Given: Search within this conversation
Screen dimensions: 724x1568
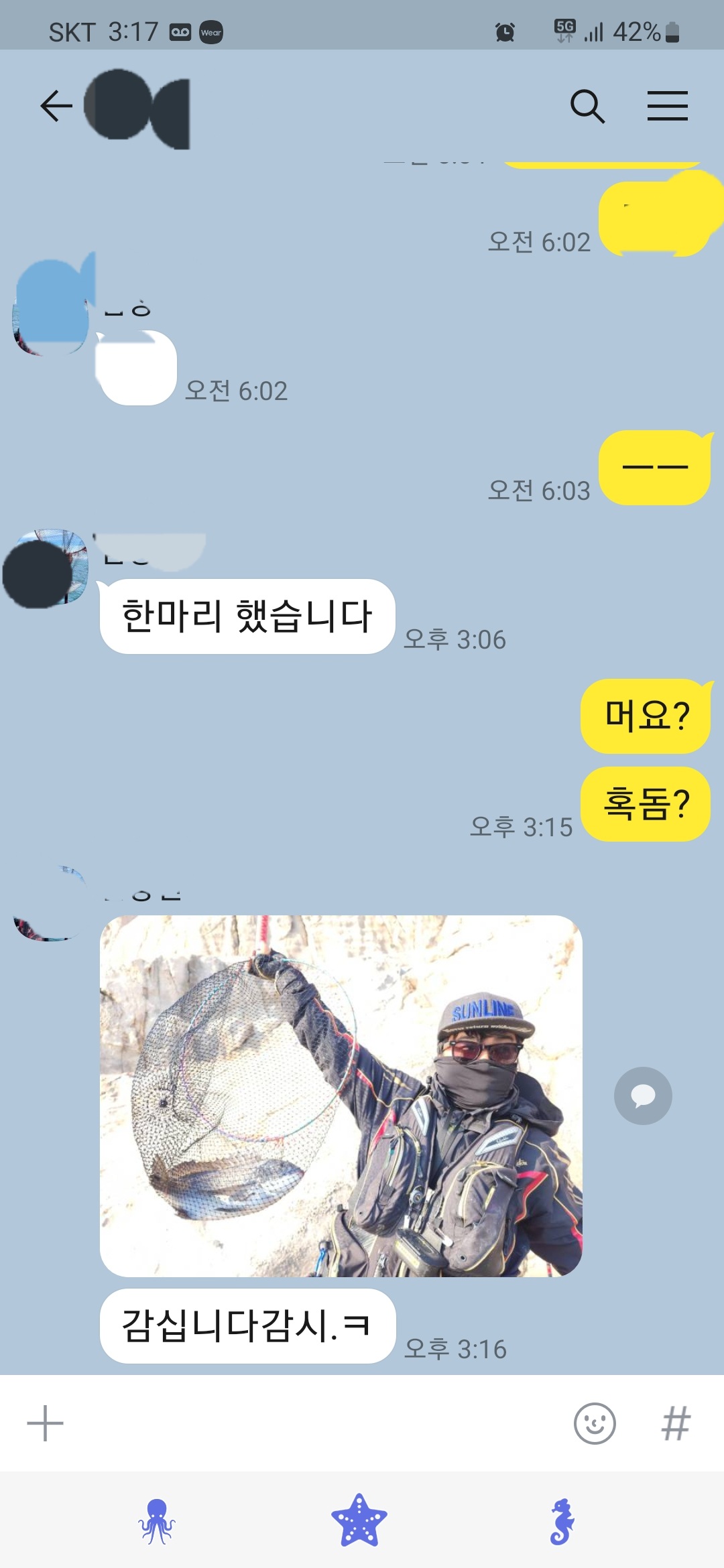Looking at the screenshot, I should click(587, 106).
